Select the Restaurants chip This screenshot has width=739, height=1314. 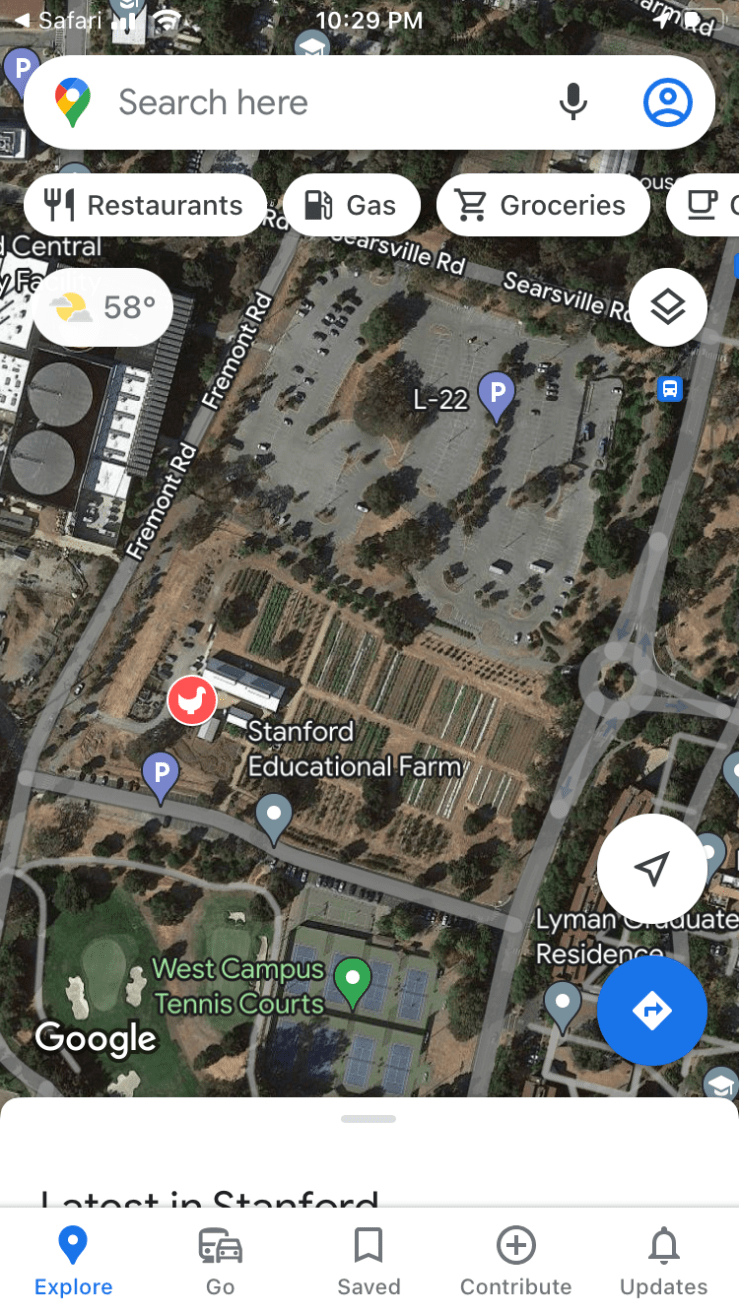(x=145, y=205)
